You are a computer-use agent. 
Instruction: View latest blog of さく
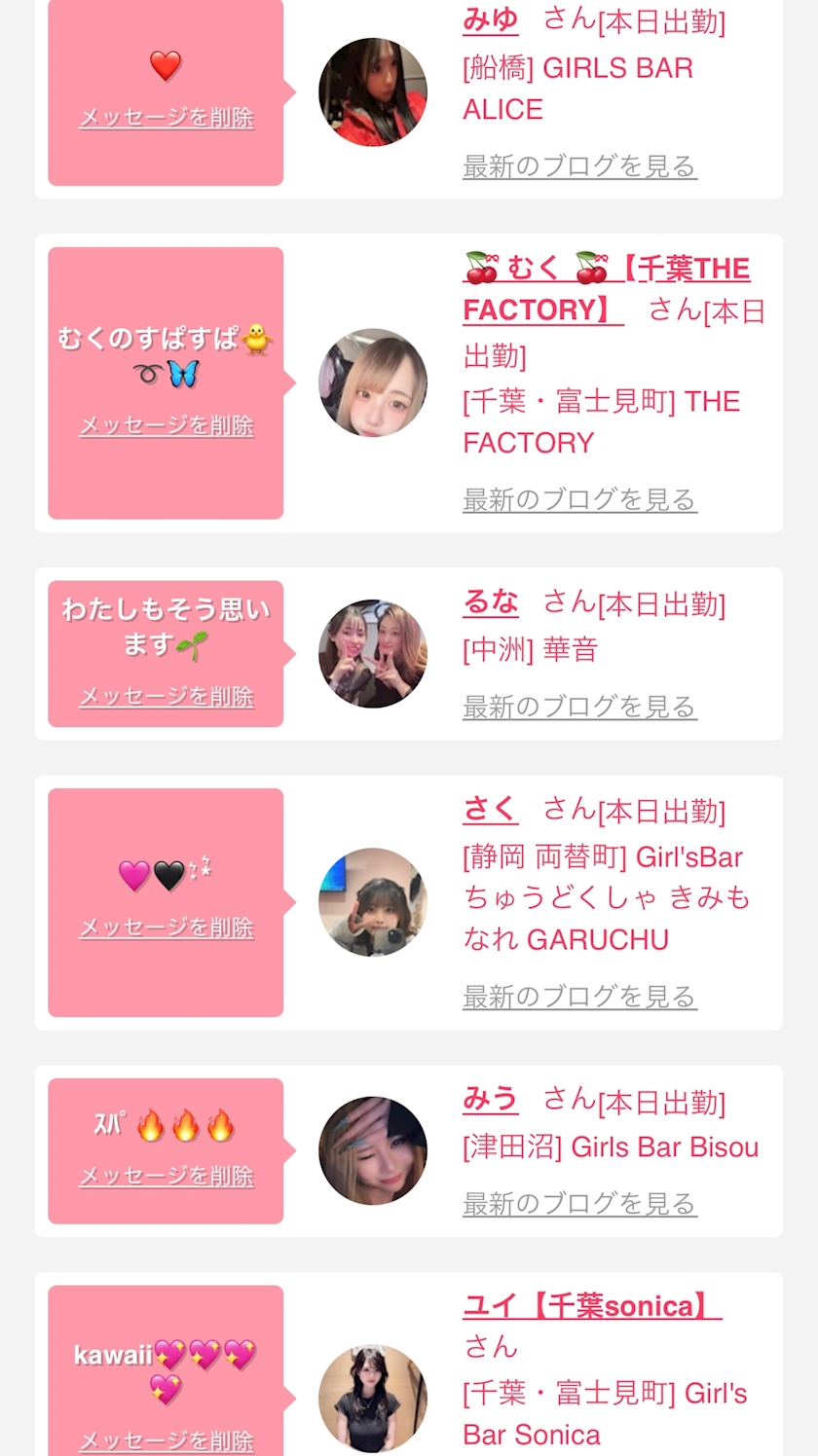click(x=579, y=997)
